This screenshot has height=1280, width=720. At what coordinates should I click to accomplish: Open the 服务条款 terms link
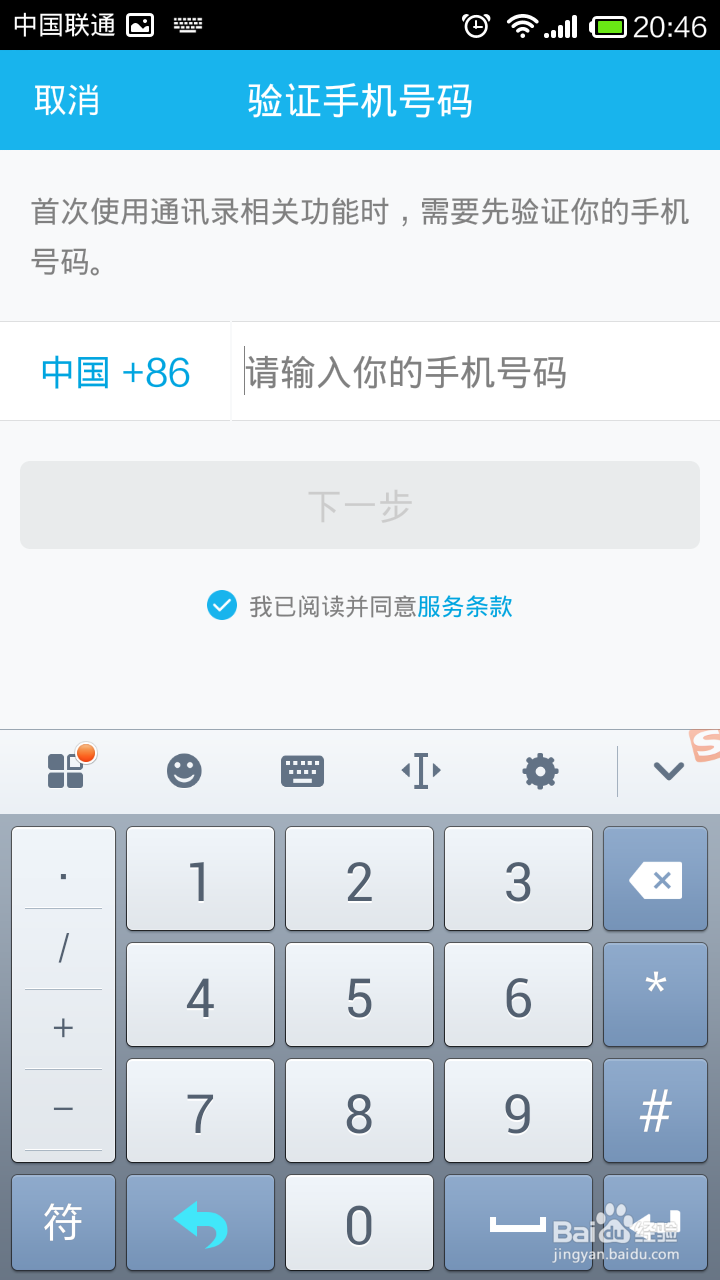click(x=467, y=606)
